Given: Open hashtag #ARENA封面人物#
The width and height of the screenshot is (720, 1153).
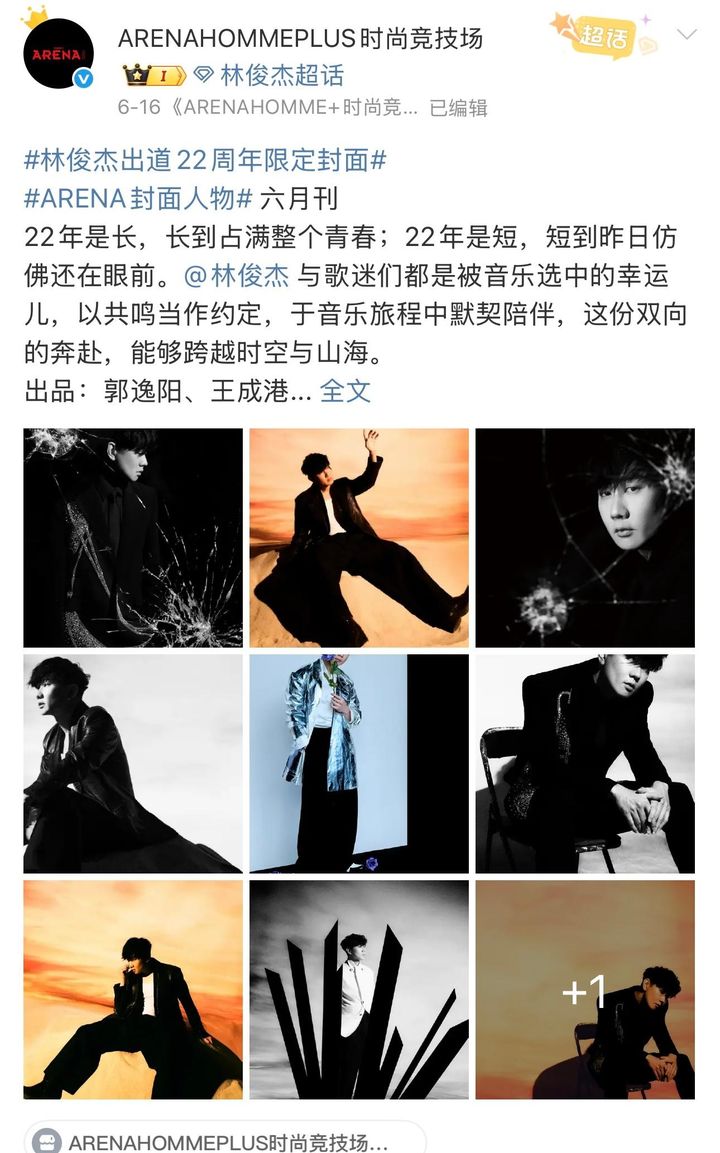Looking at the screenshot, I should [139, 198].
